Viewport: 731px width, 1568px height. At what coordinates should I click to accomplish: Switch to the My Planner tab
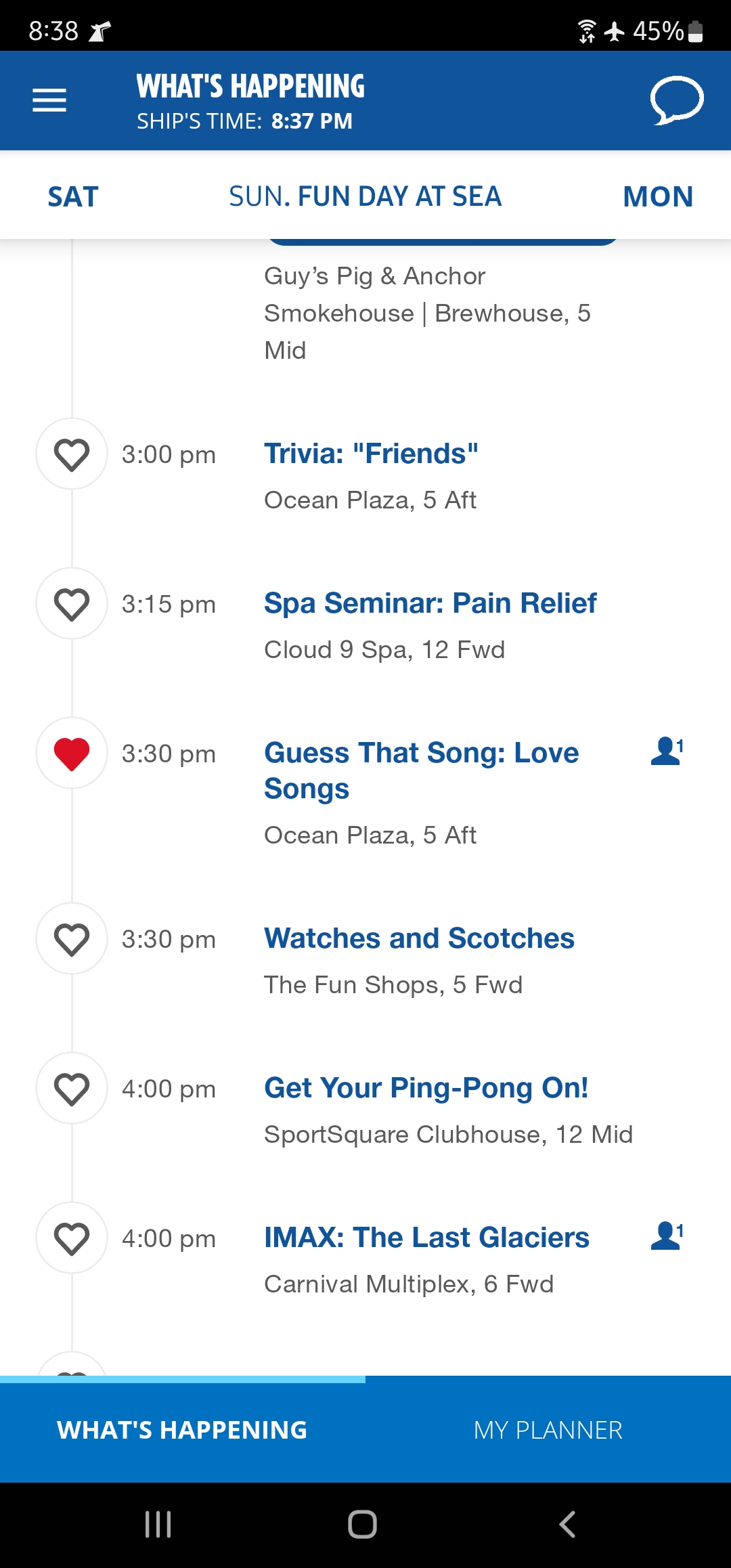click(548, 1430)
